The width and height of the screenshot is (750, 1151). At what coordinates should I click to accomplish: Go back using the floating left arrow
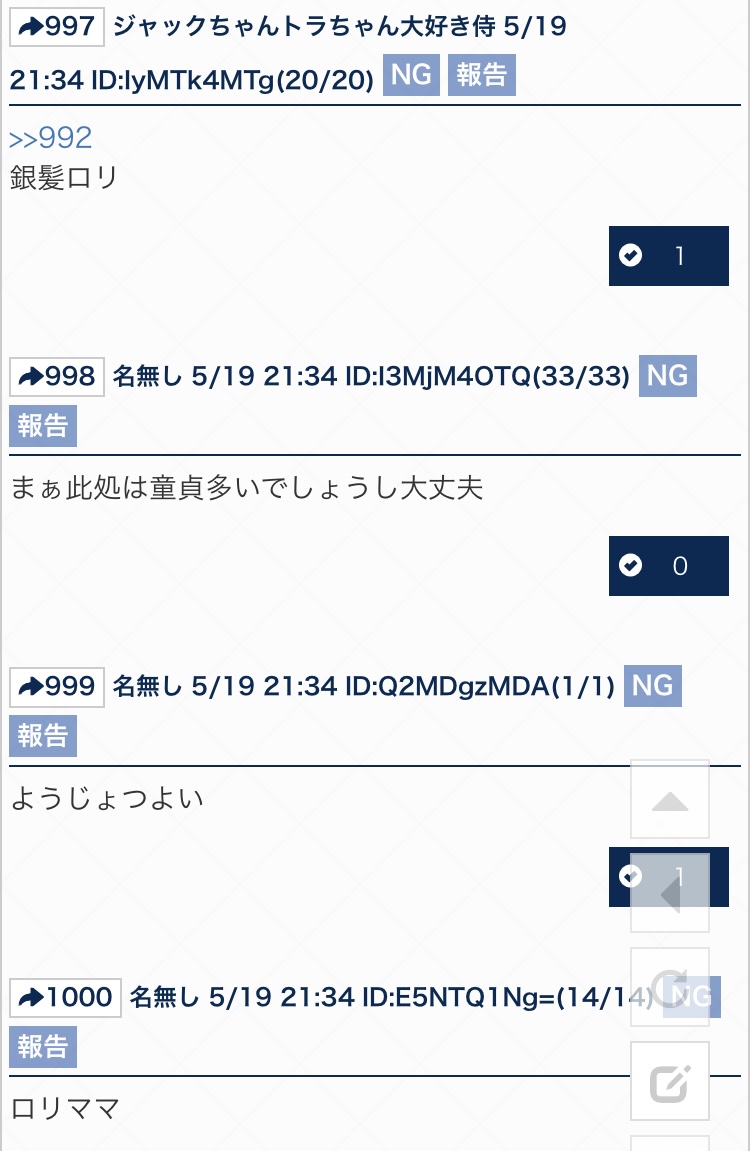pos(670,893)
